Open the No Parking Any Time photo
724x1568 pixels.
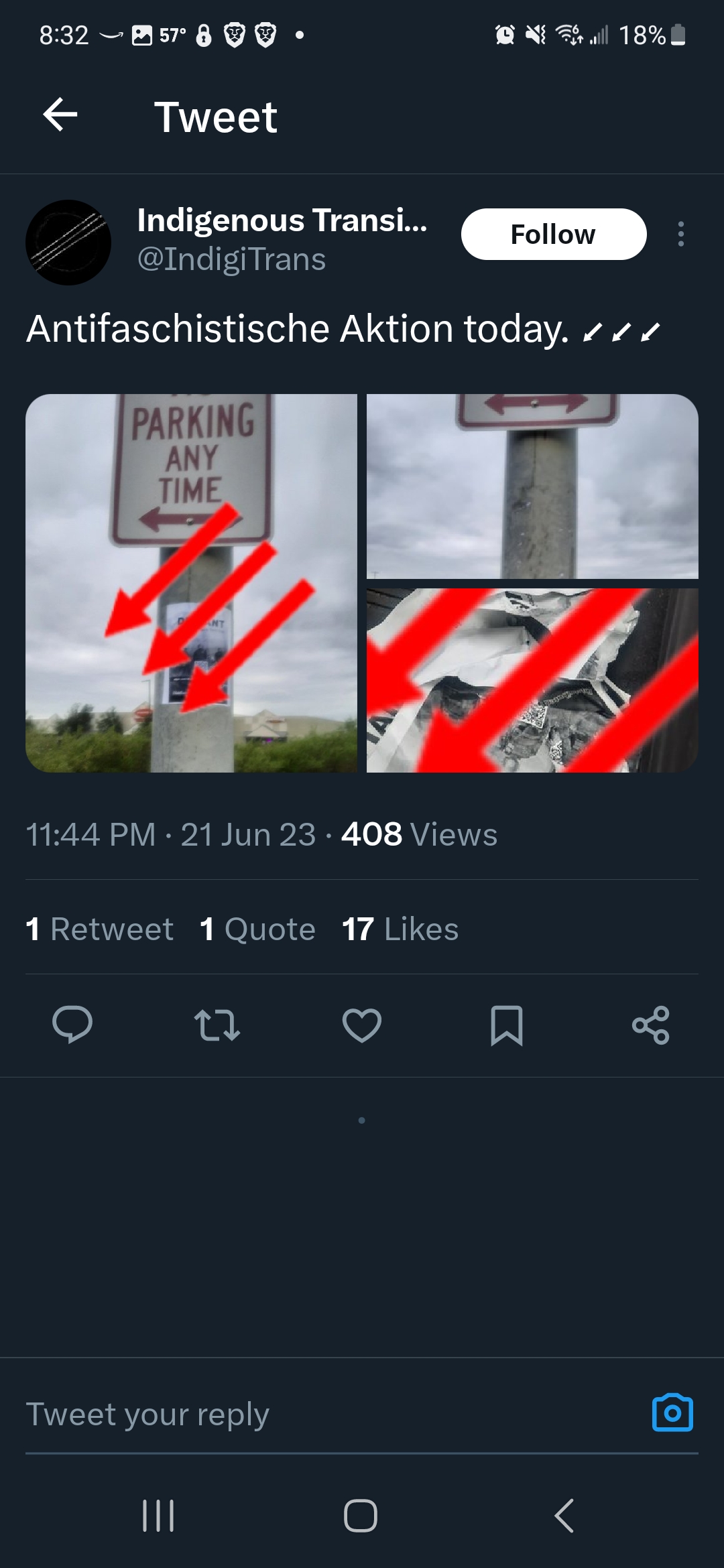[191, 583]
